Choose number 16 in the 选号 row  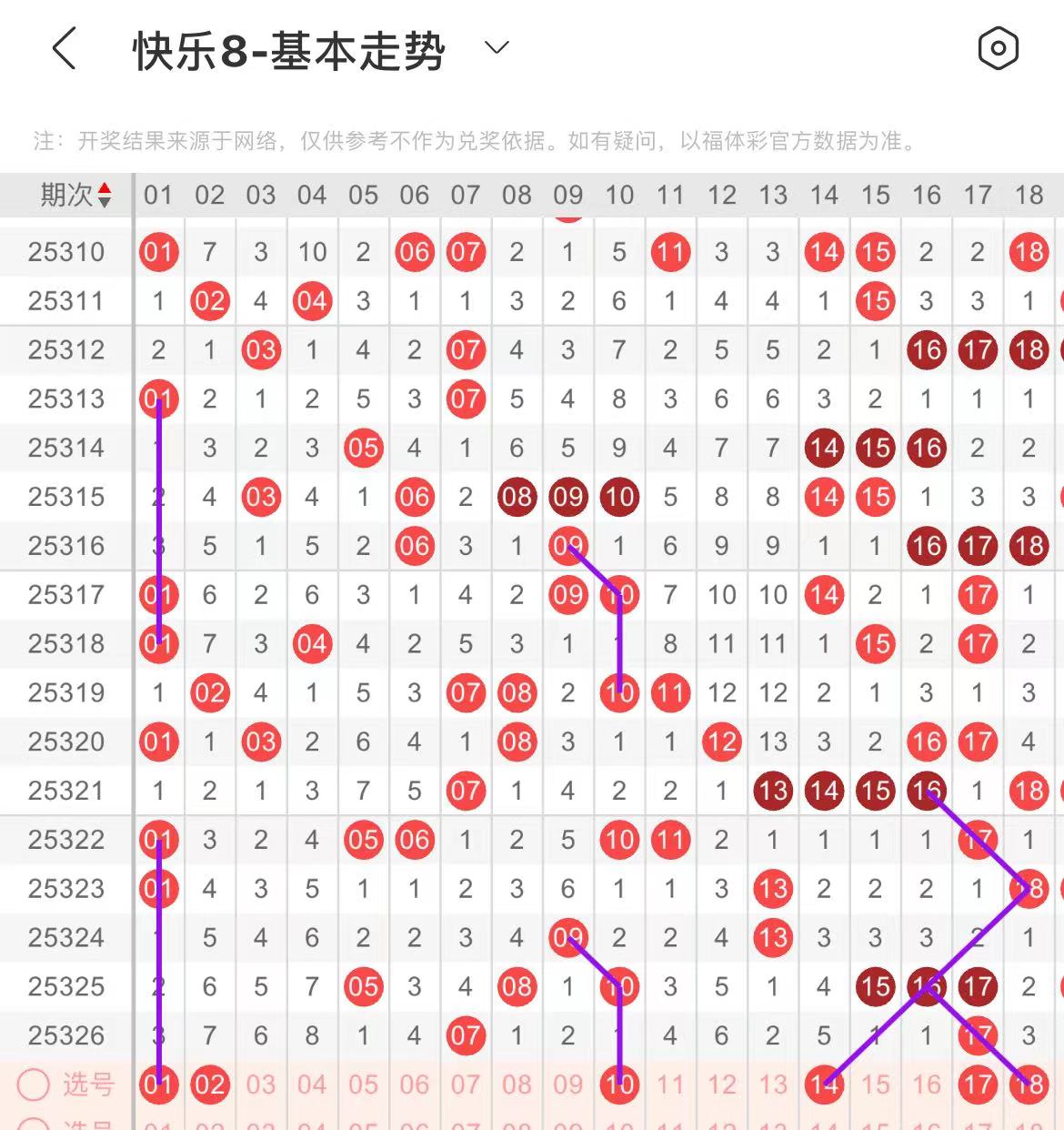(x=927, y=1085)
